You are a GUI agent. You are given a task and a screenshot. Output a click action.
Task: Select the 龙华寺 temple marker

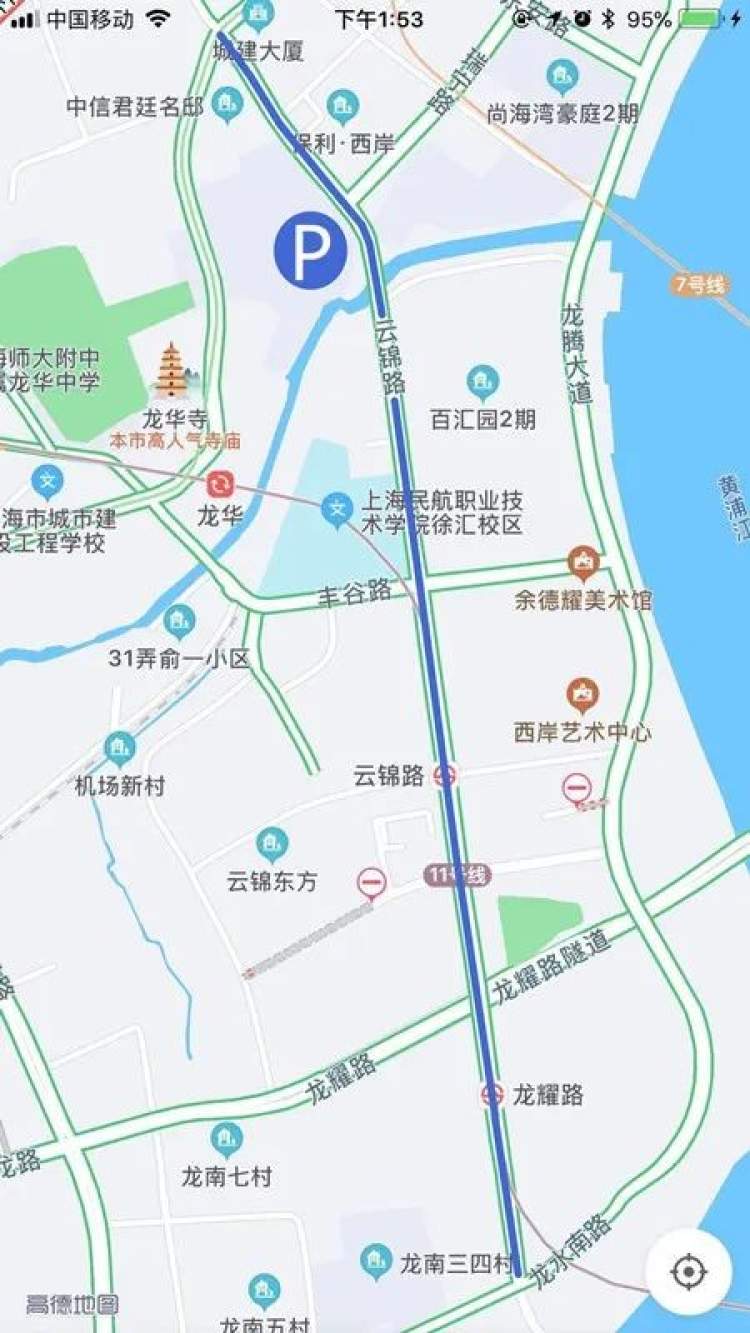point(172,371)
